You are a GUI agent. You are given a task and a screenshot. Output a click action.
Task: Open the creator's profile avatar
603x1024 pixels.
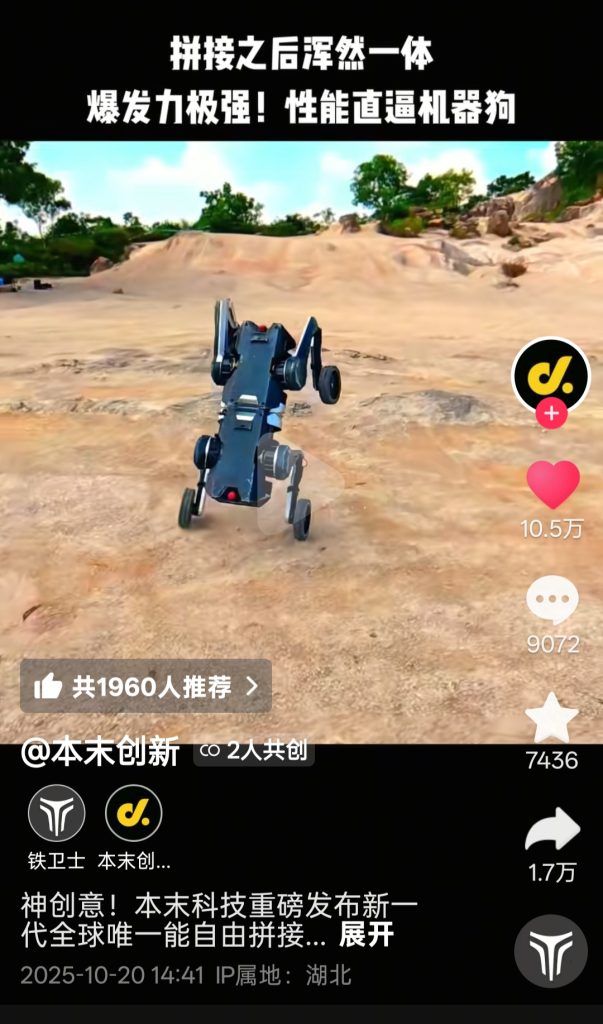pos(551,376)
